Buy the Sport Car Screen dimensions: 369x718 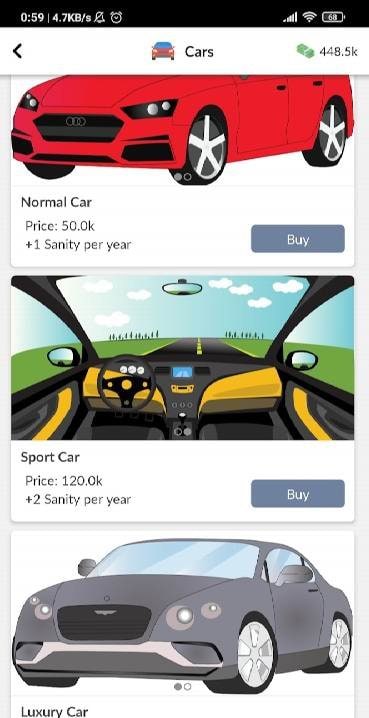click(x=298, y=494)
